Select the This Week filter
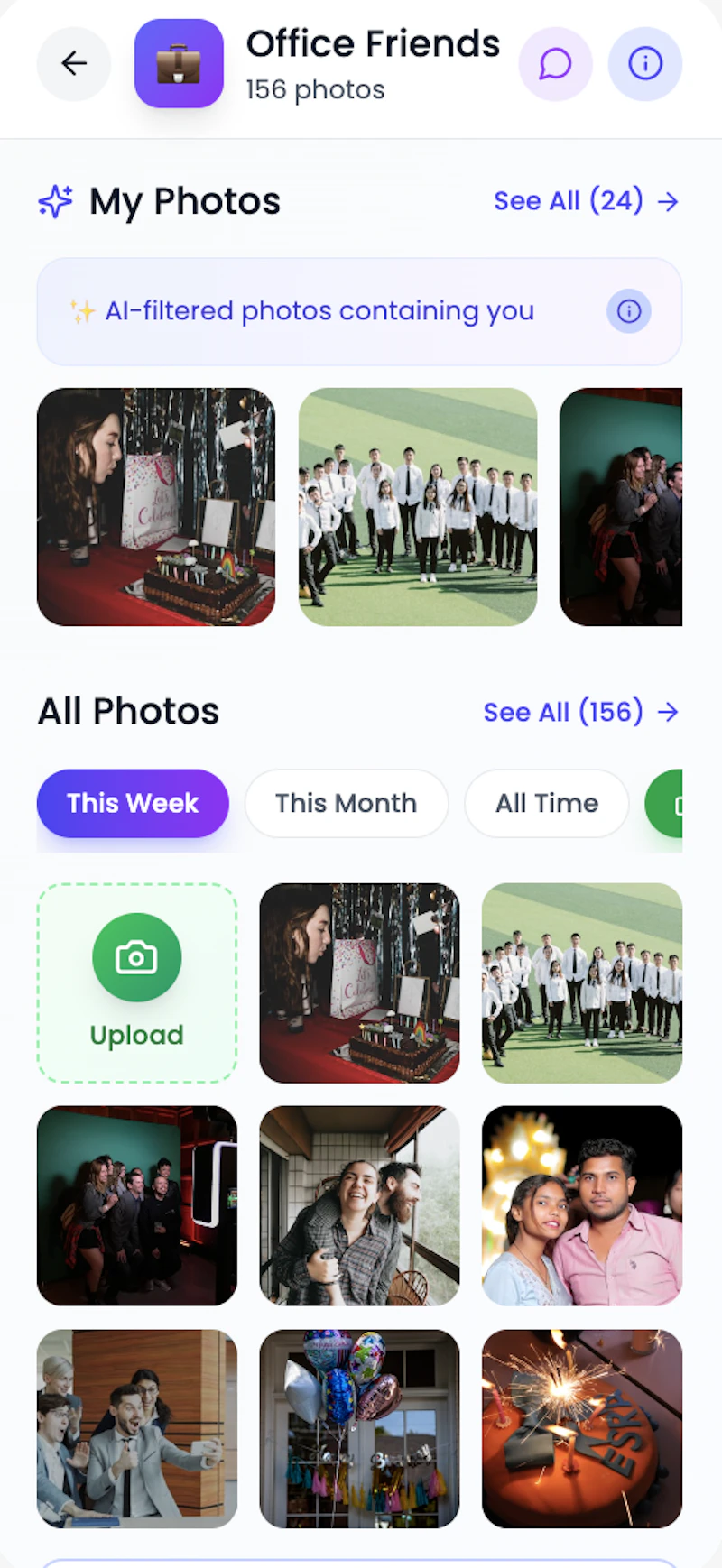The width and height of the screenshot is (722, 1568). click(133, 803)
